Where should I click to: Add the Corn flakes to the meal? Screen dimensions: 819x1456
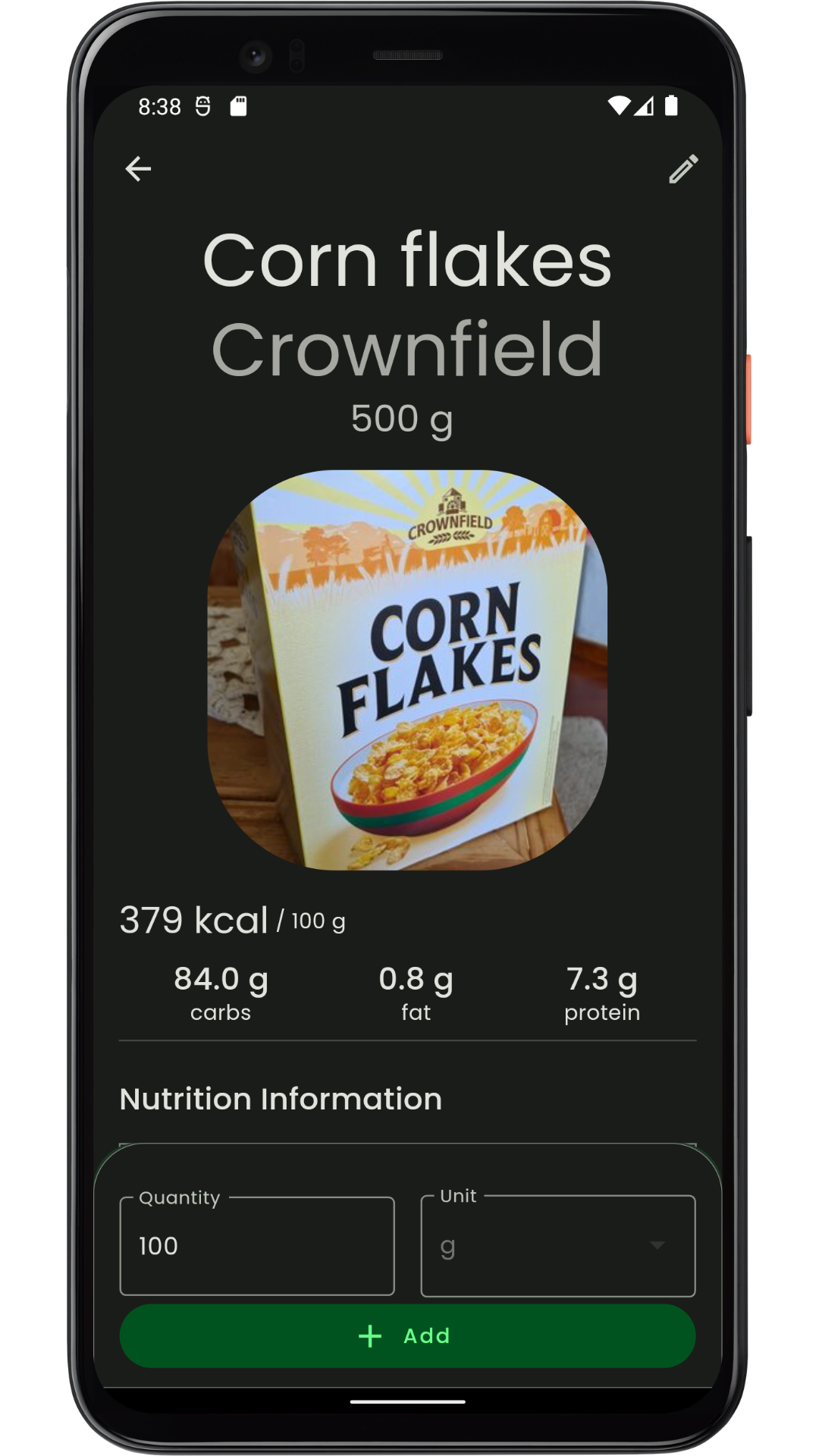tap(407, 1335)
